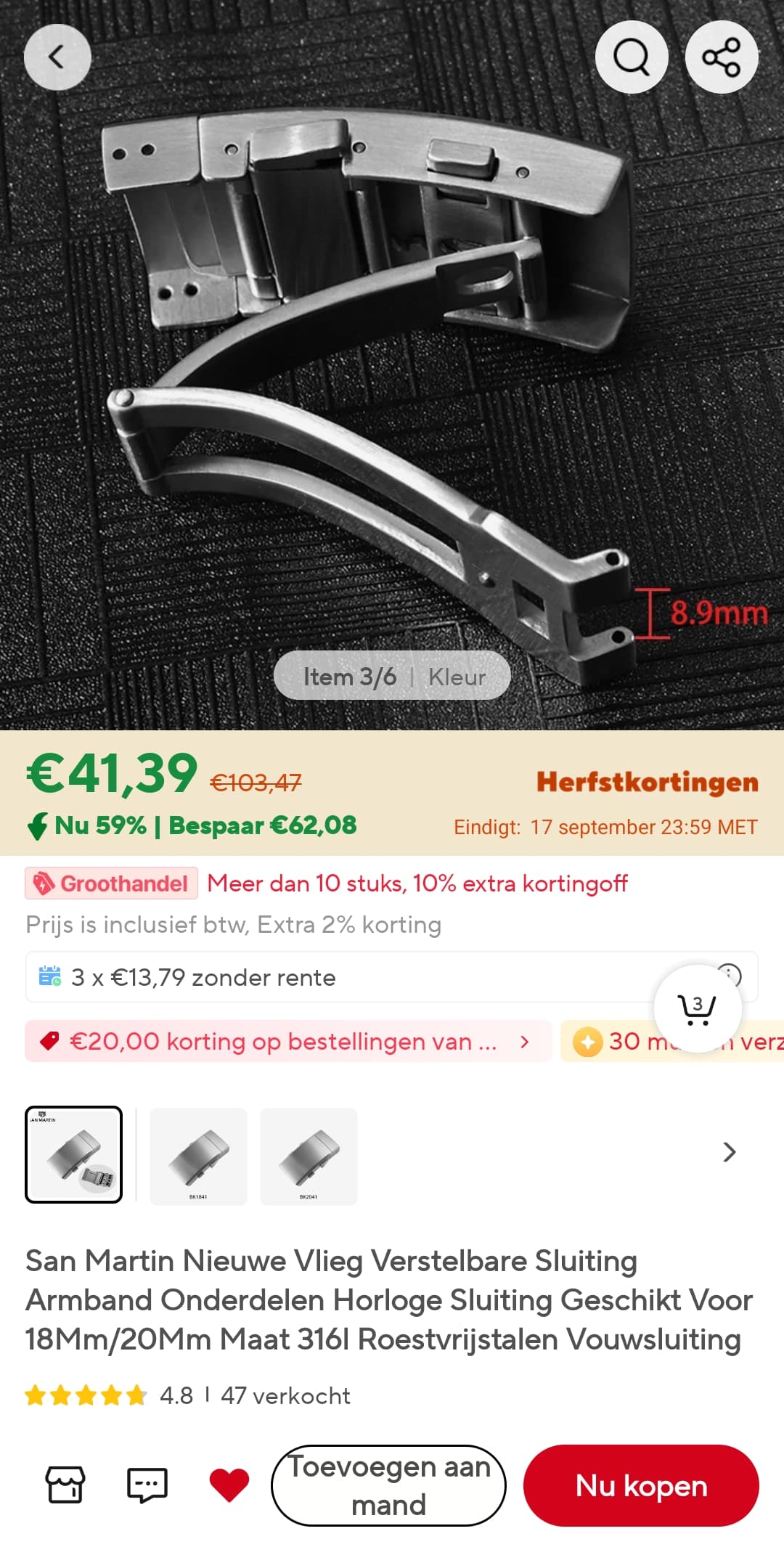Go back using the top-left arrow
The width and height of the screenshot is (784, 1547).
tap(57, 57)
